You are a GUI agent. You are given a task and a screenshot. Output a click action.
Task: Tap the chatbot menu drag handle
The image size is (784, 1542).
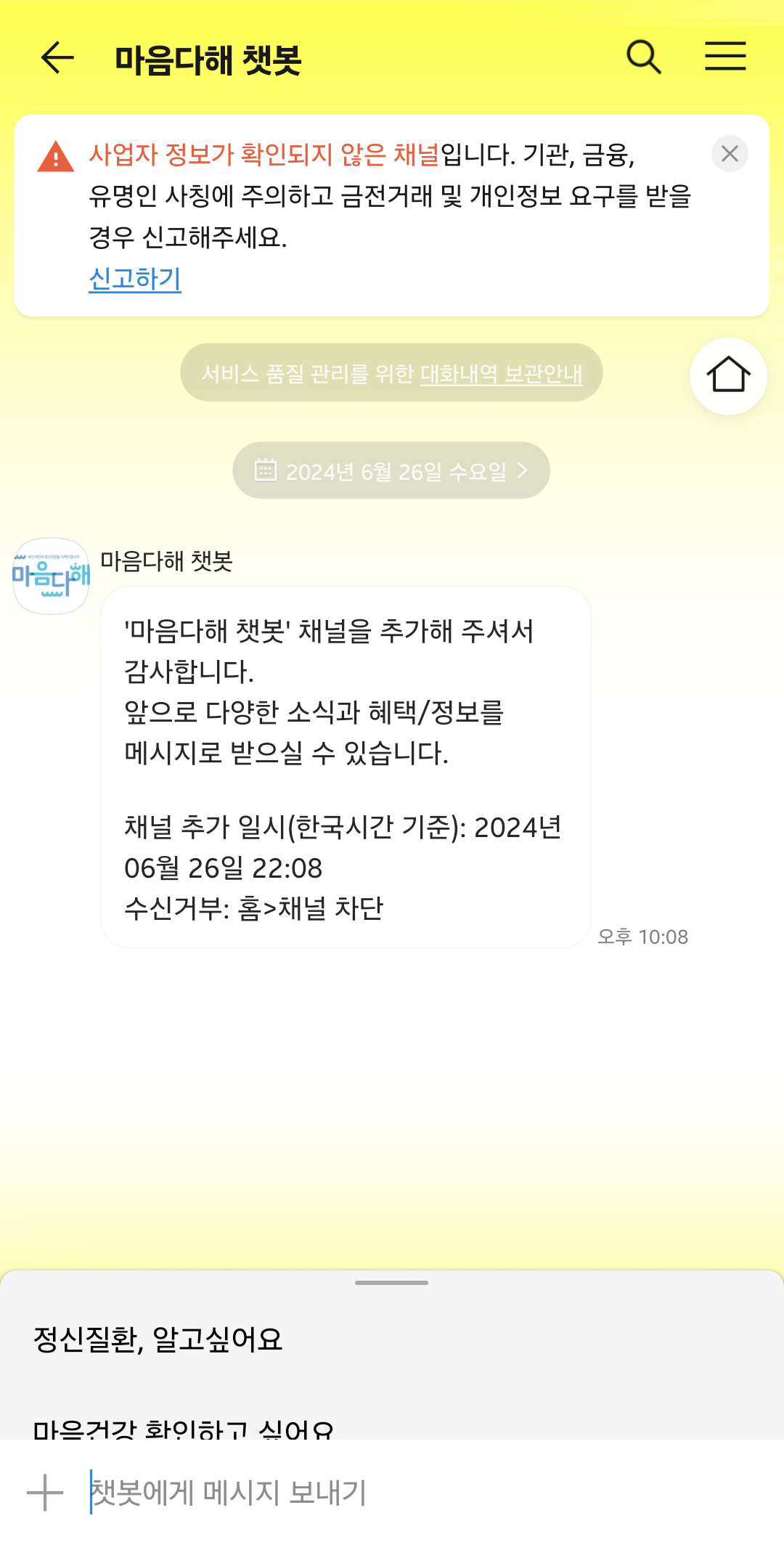[391, 1283]
